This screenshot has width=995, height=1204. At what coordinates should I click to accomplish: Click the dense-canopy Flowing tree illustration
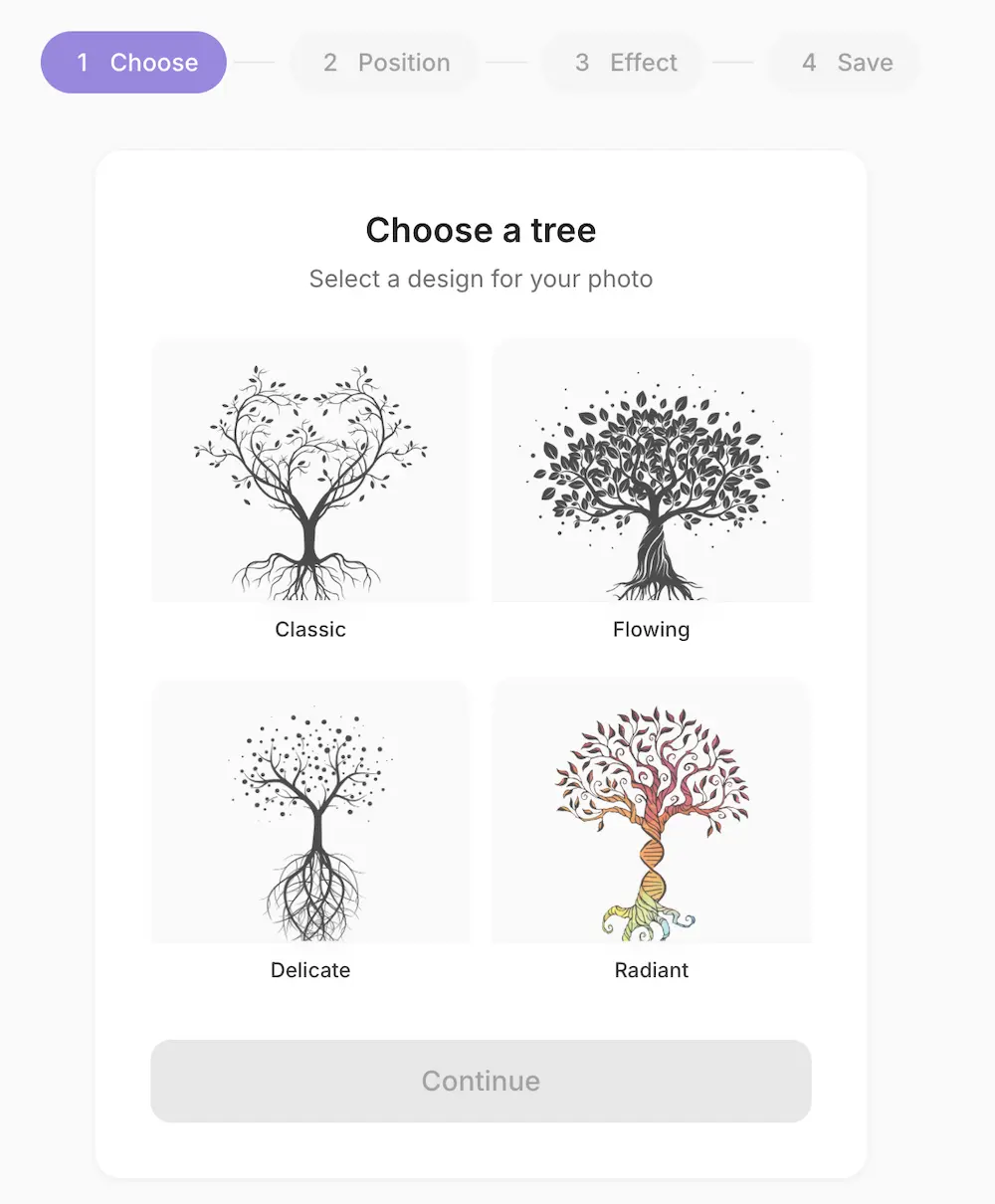point(652,470)
